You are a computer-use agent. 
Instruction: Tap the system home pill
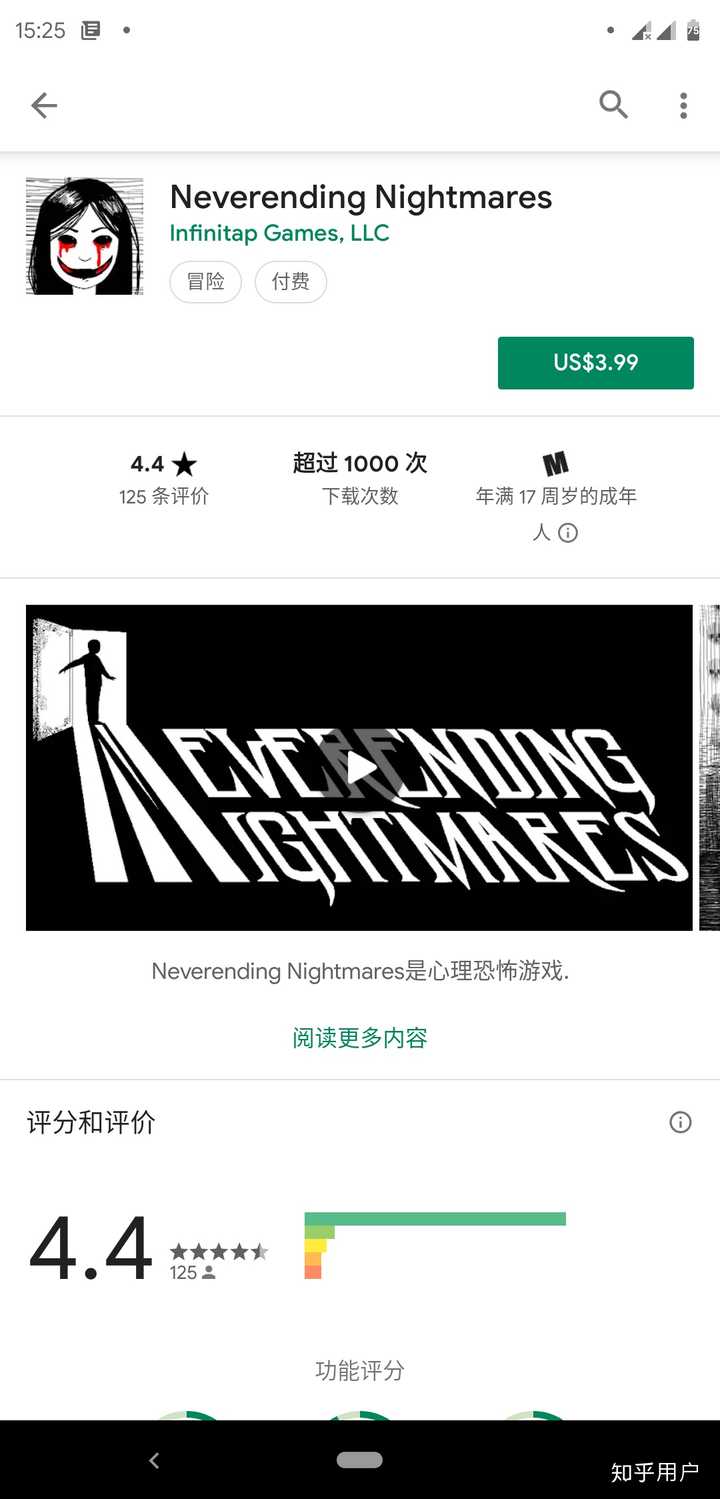click(359, 1460)
